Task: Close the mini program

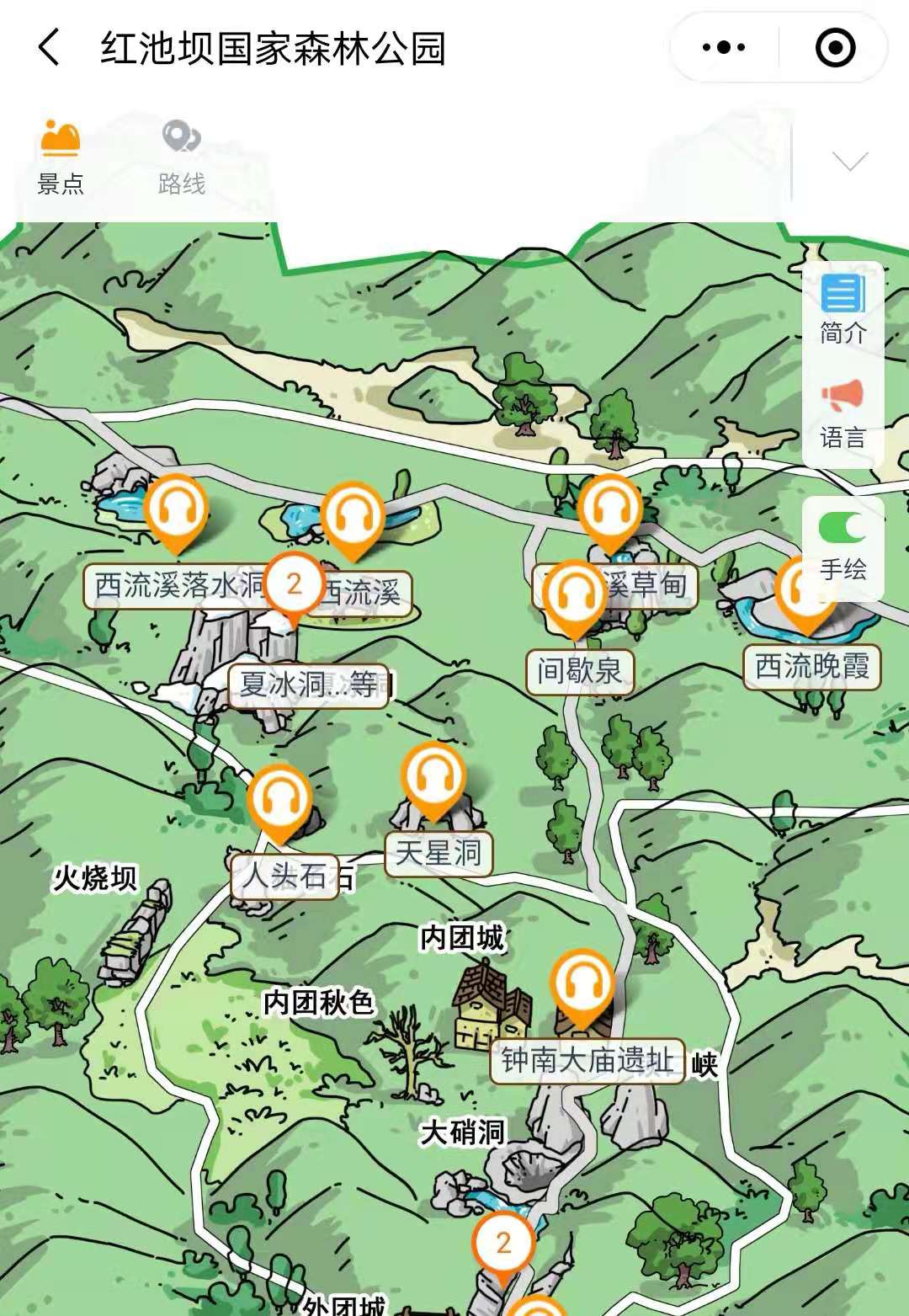Action: click(x=835, y=47)
